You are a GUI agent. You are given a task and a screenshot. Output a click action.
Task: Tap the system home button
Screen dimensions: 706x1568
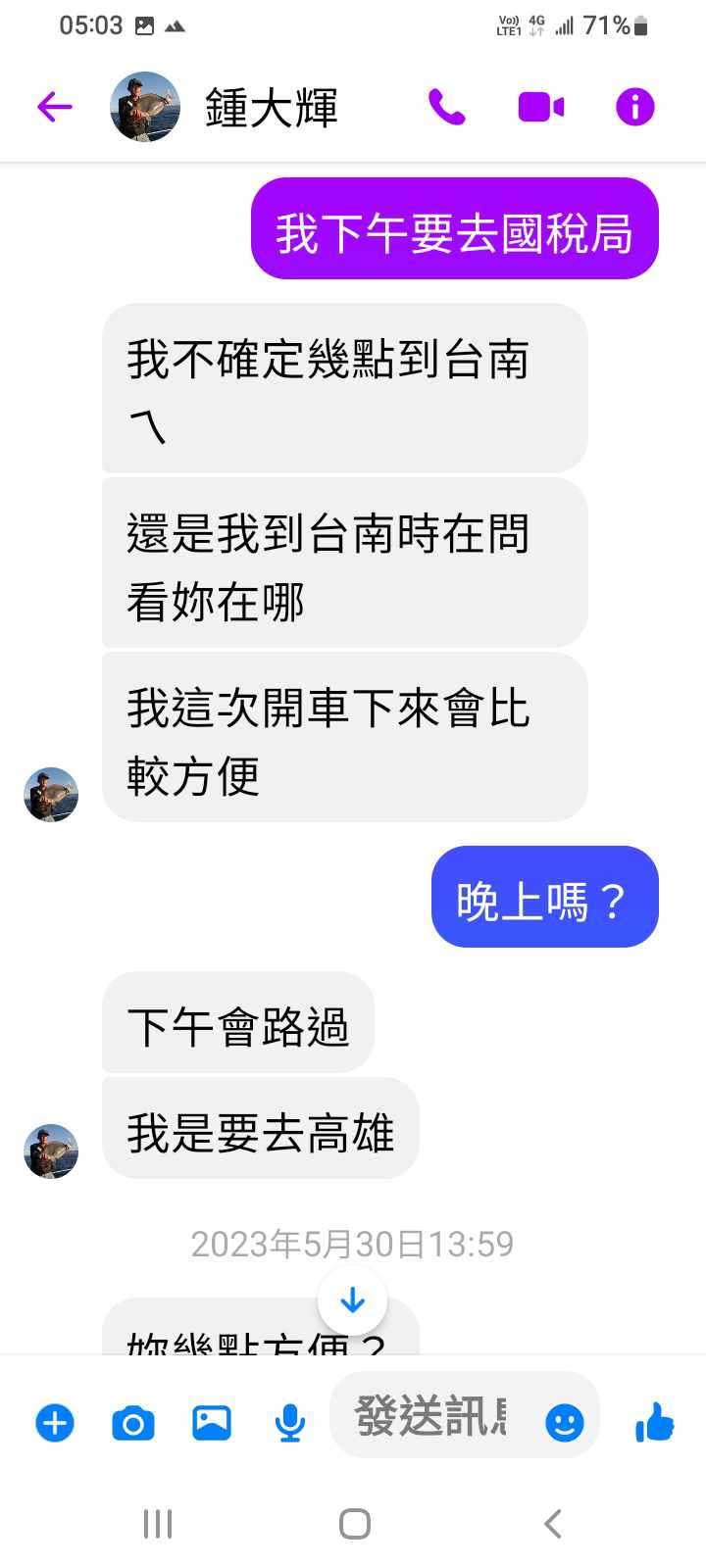click(x=354, y=1524)
